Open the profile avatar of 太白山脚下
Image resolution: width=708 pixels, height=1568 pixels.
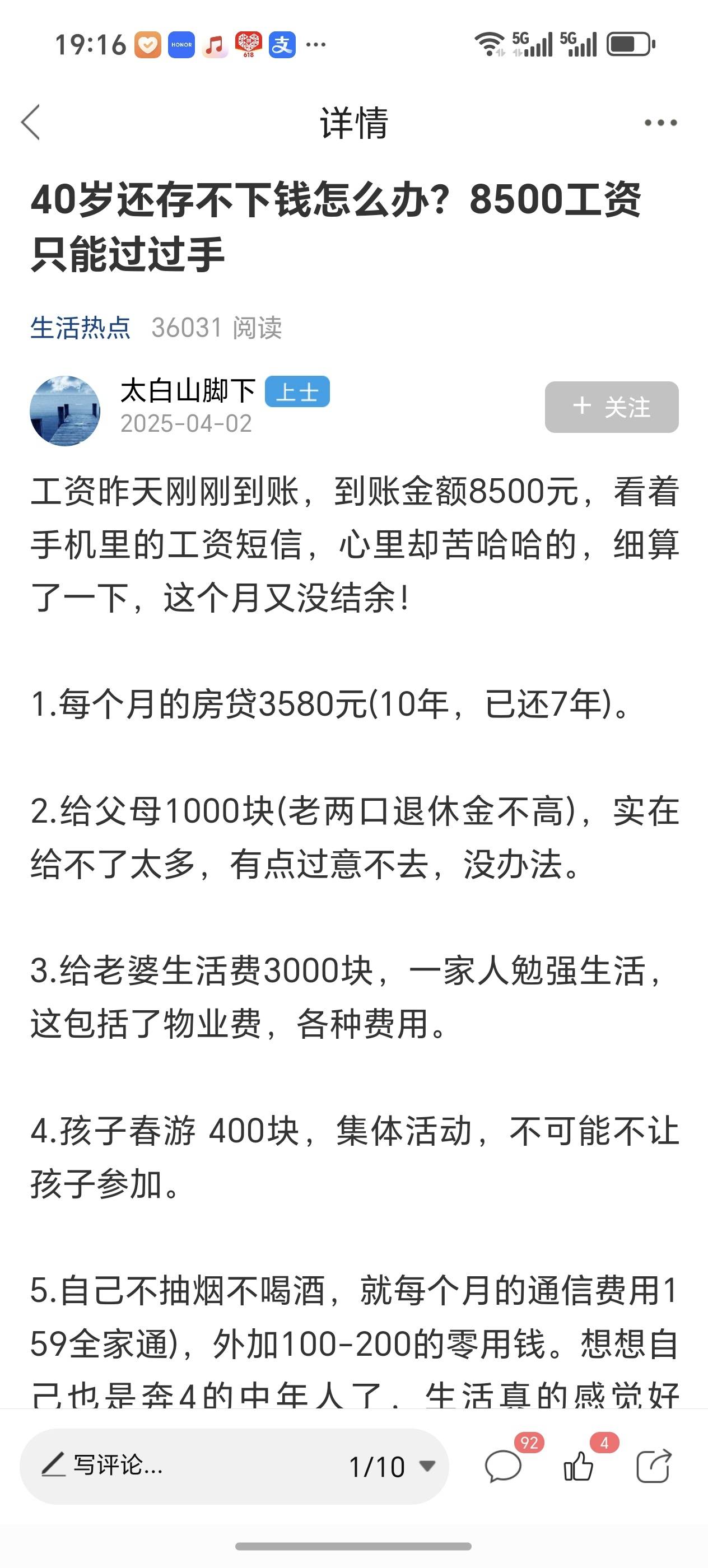[64, 411]
